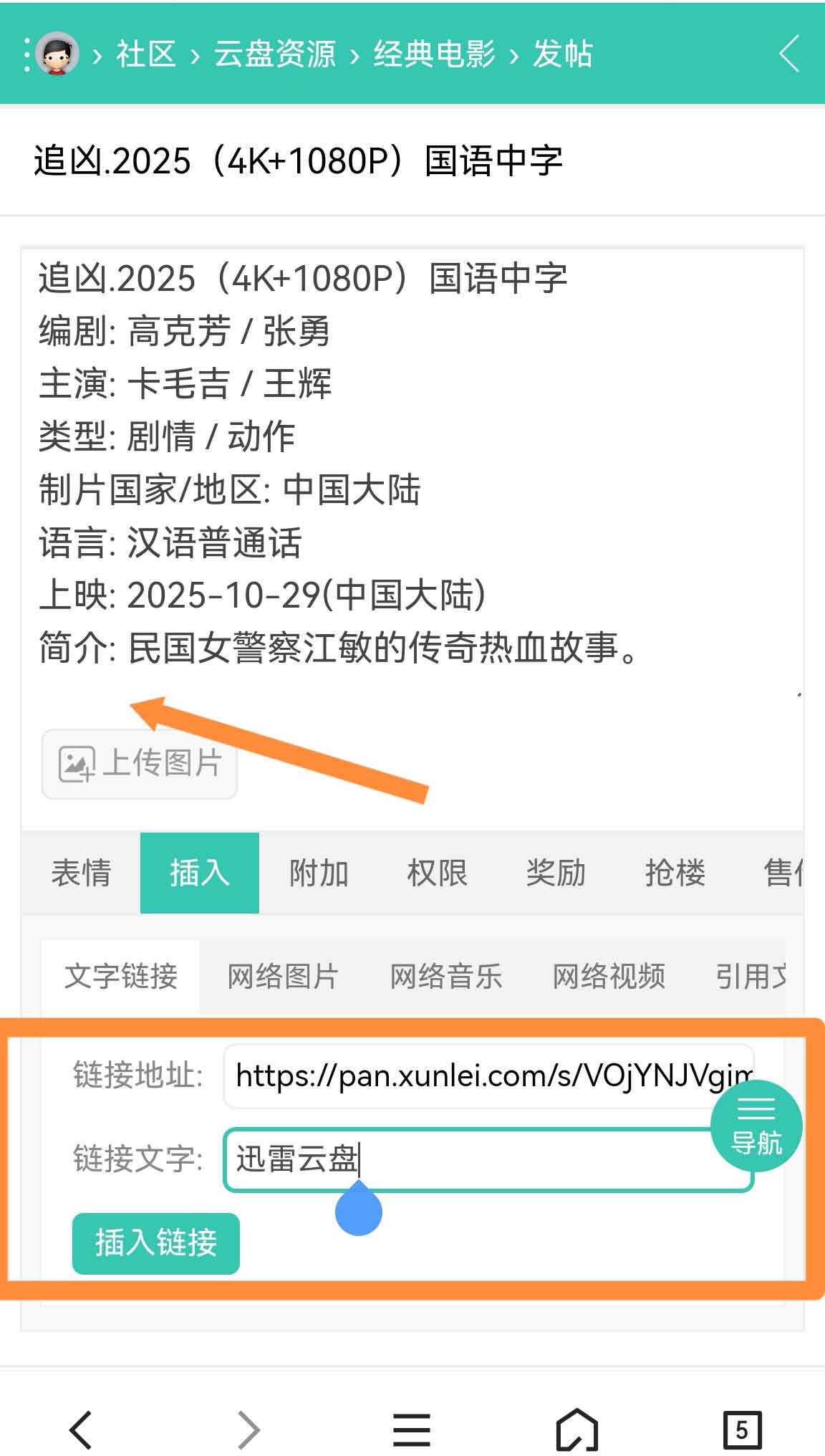Open the 附加 tab

[x=318, y=873]
